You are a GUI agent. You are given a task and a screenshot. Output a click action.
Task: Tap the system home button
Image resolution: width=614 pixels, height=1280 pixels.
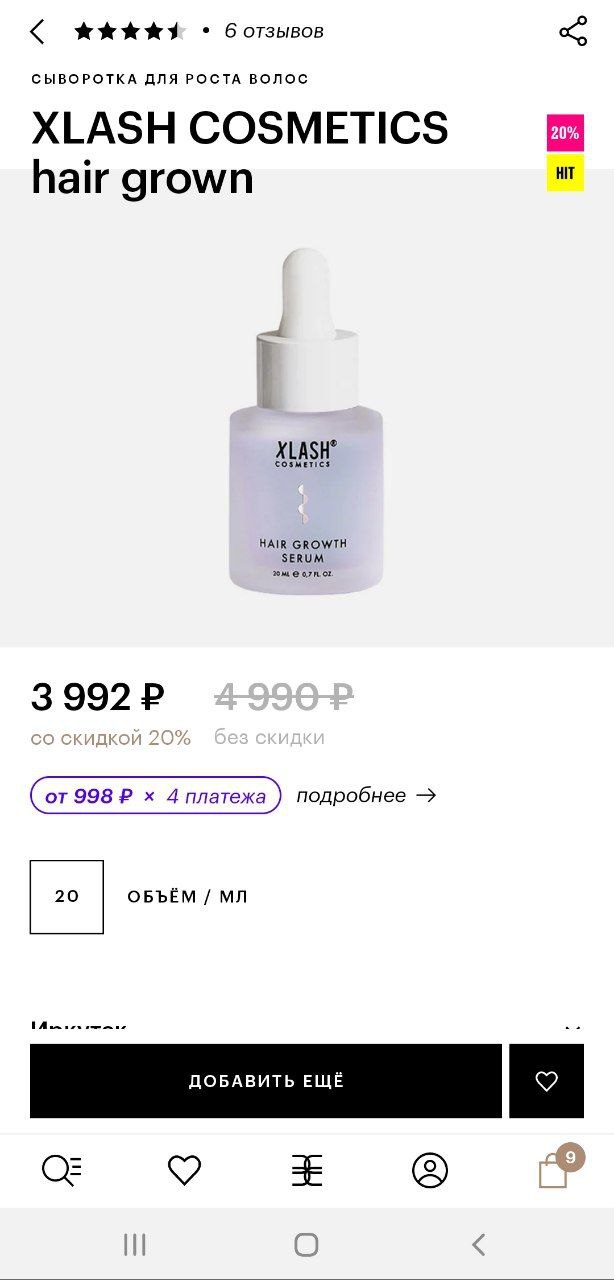click(x=307, y=1244)
